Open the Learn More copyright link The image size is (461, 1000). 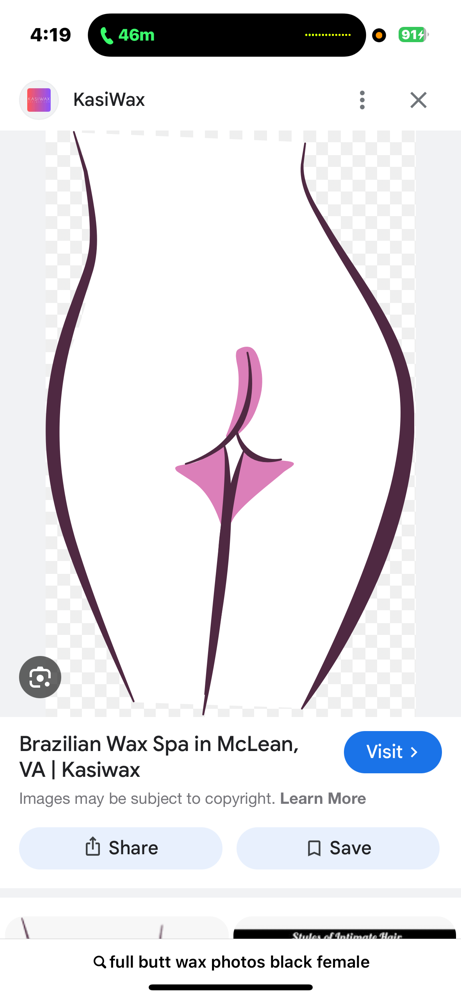323,798
